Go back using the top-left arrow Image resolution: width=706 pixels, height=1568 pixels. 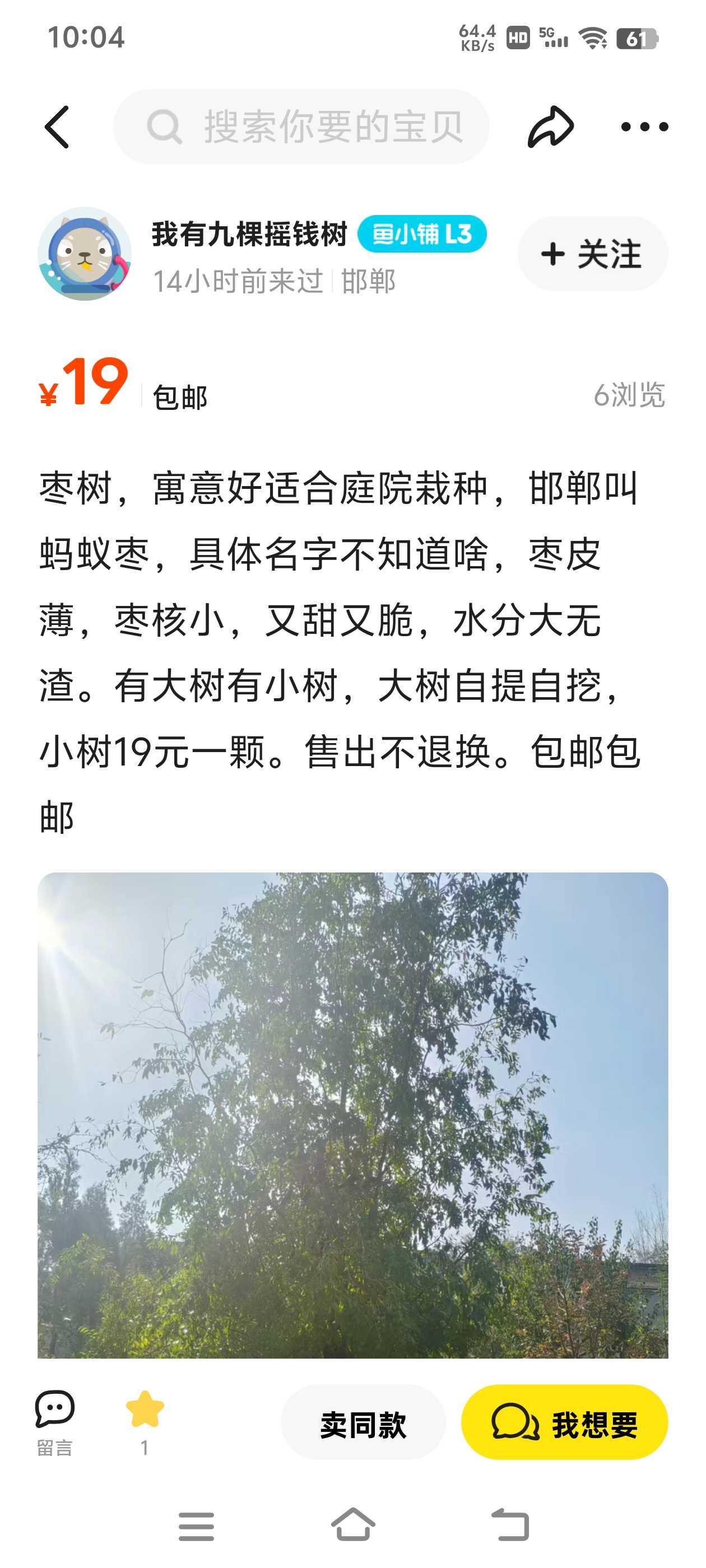(x=57, y=127)
